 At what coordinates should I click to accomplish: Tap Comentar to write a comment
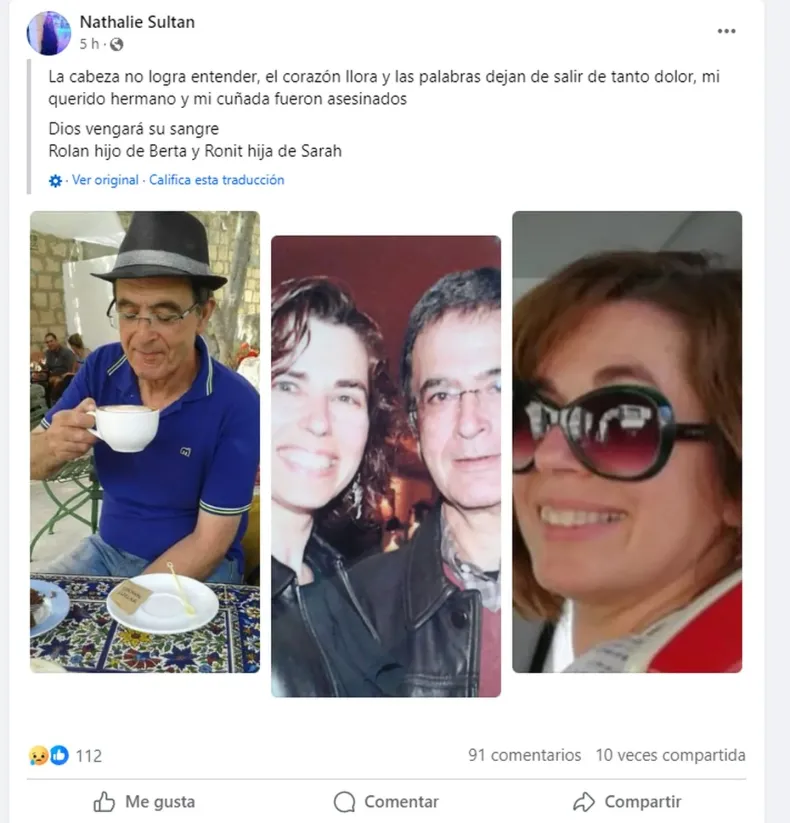[x=386, y=801]
